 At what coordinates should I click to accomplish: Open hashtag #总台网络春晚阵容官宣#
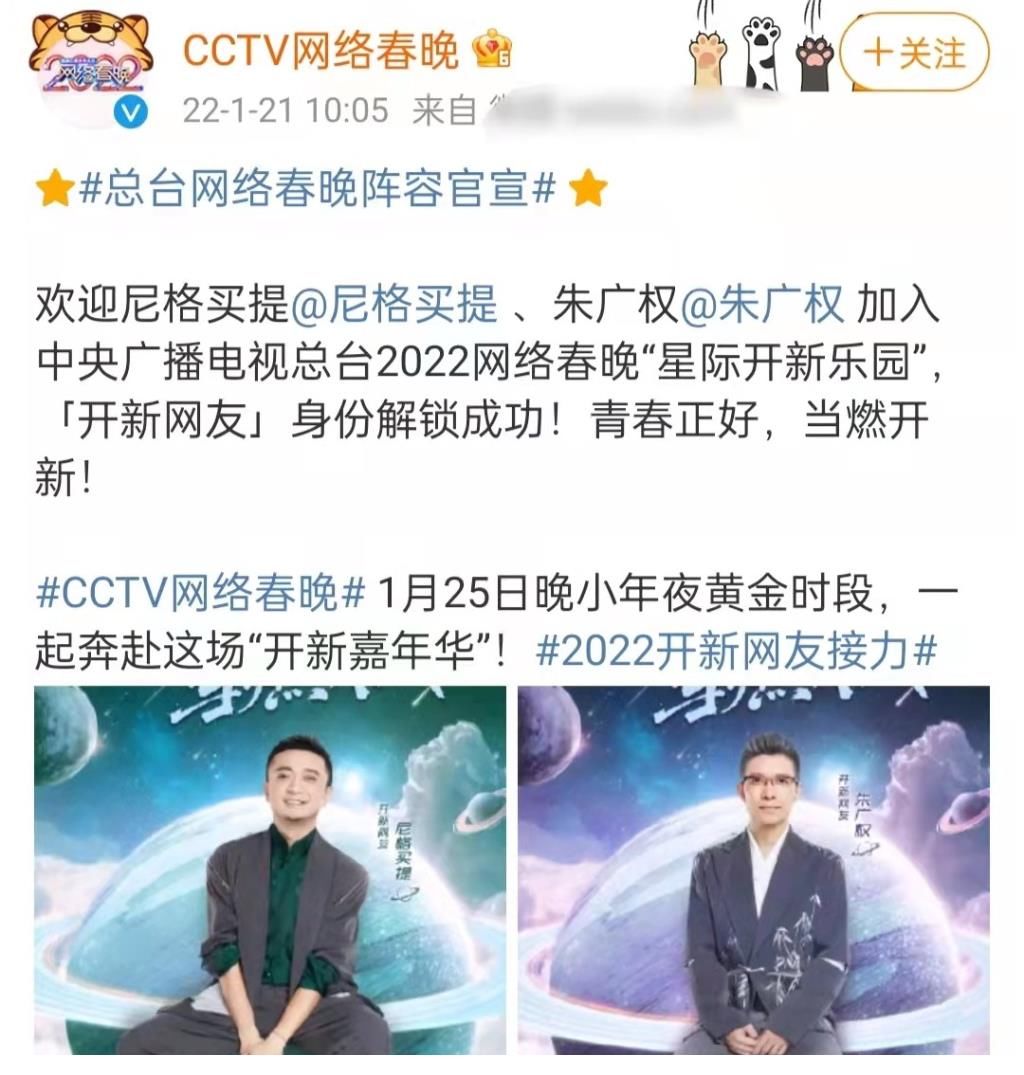point(316,189)
